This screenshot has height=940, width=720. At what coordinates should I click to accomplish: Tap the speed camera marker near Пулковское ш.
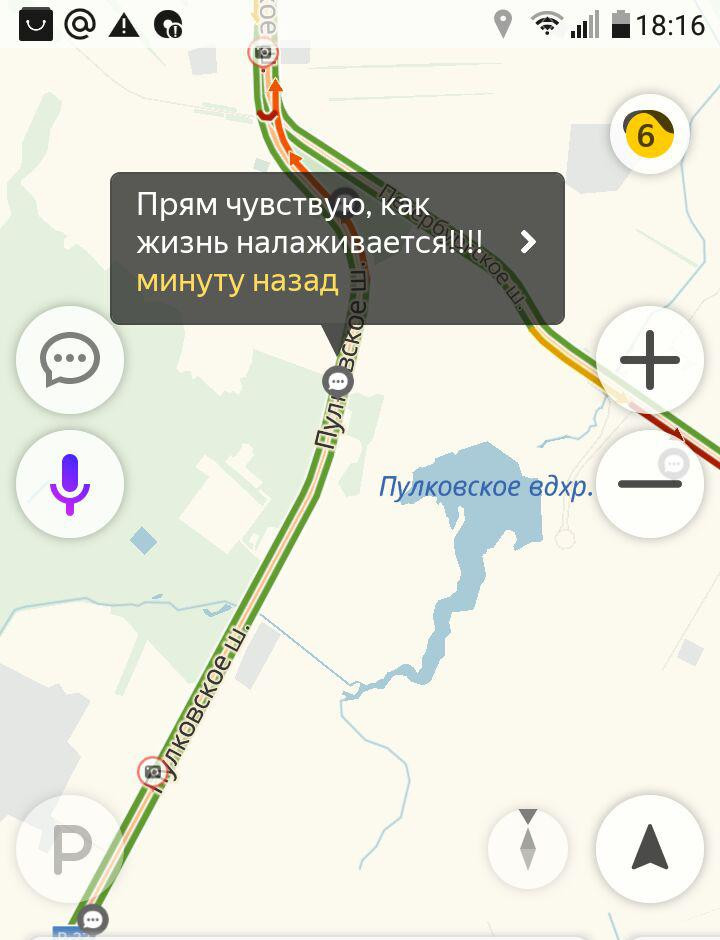[152, 772]
